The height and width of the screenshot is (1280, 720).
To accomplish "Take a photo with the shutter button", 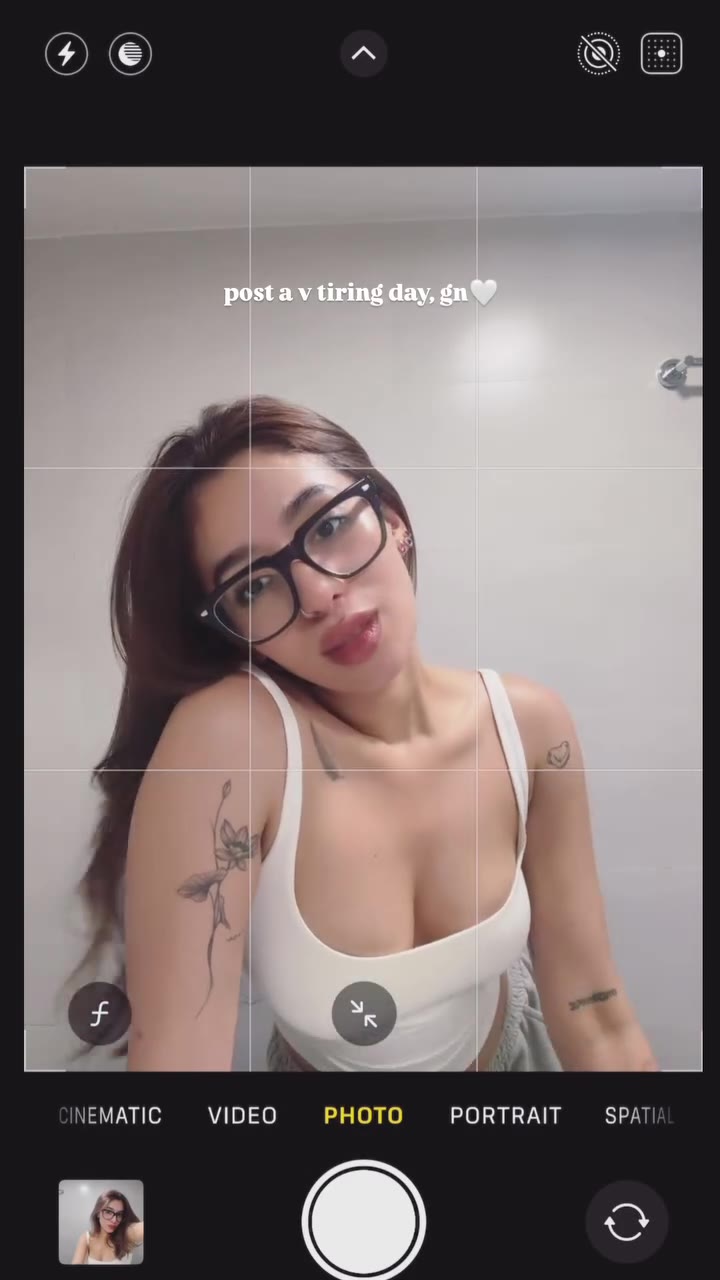I will [x=363, y=1221].
